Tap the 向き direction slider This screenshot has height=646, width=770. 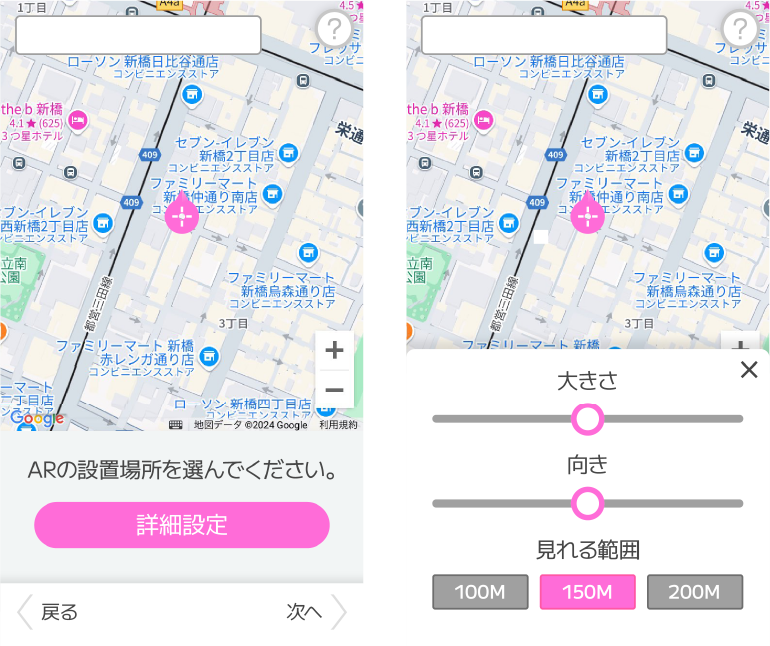[587, 503]
